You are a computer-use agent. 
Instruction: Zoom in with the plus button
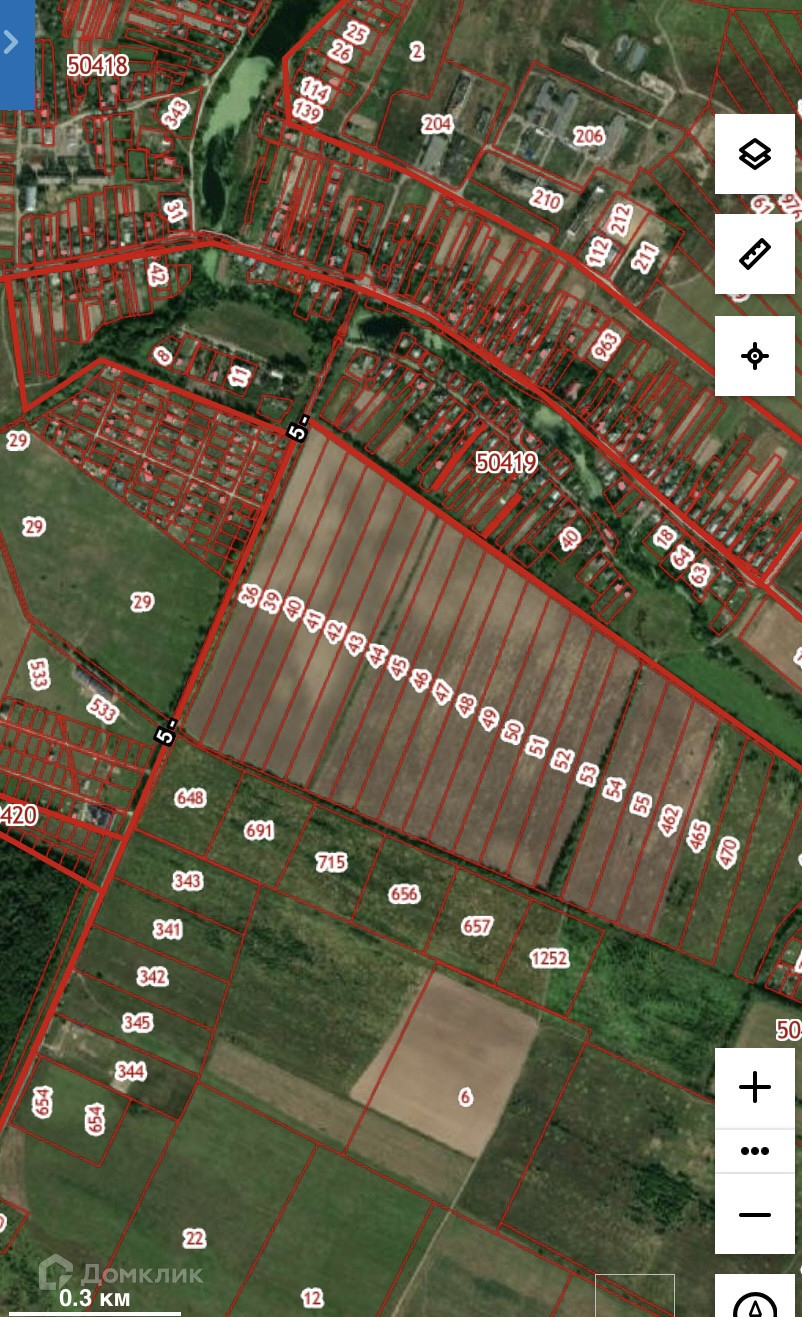click(755, 1087)
